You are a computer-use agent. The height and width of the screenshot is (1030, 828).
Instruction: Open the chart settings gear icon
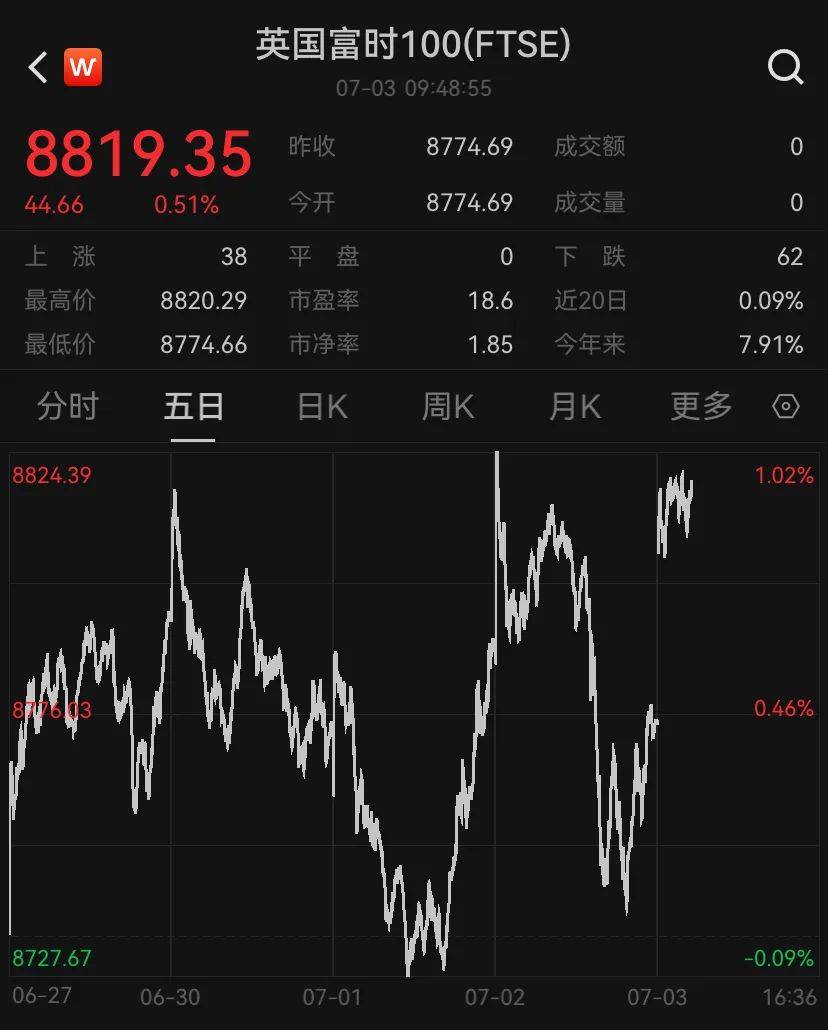pyautogui.click(x=785, y=407)
